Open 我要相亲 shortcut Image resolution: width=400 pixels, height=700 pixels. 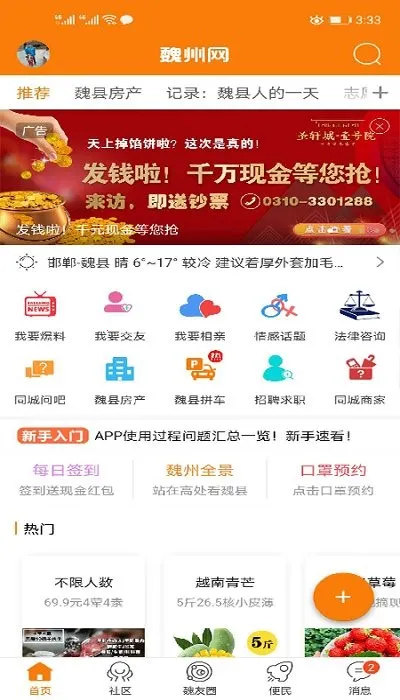[200, 317]
